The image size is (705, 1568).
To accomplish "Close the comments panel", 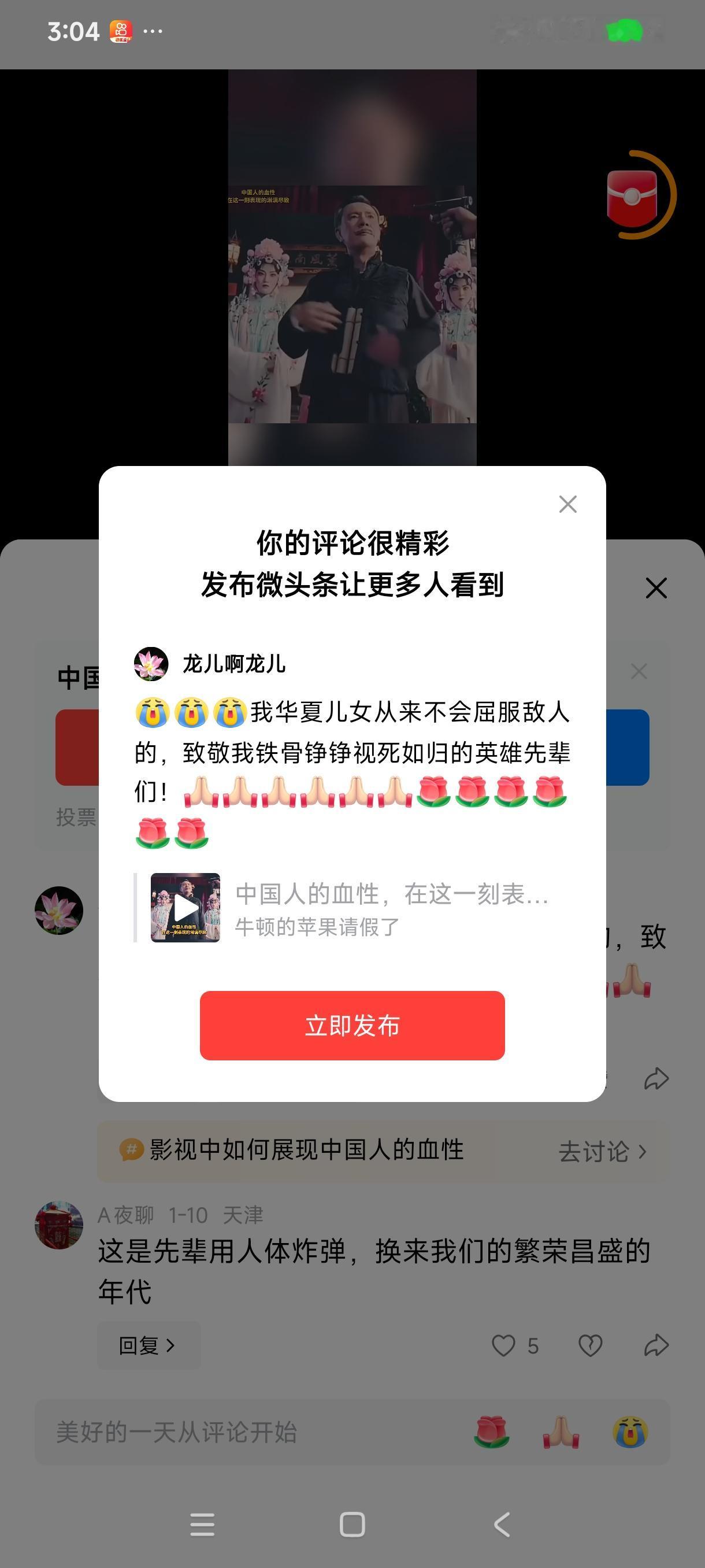I will (x=656, y=588).
